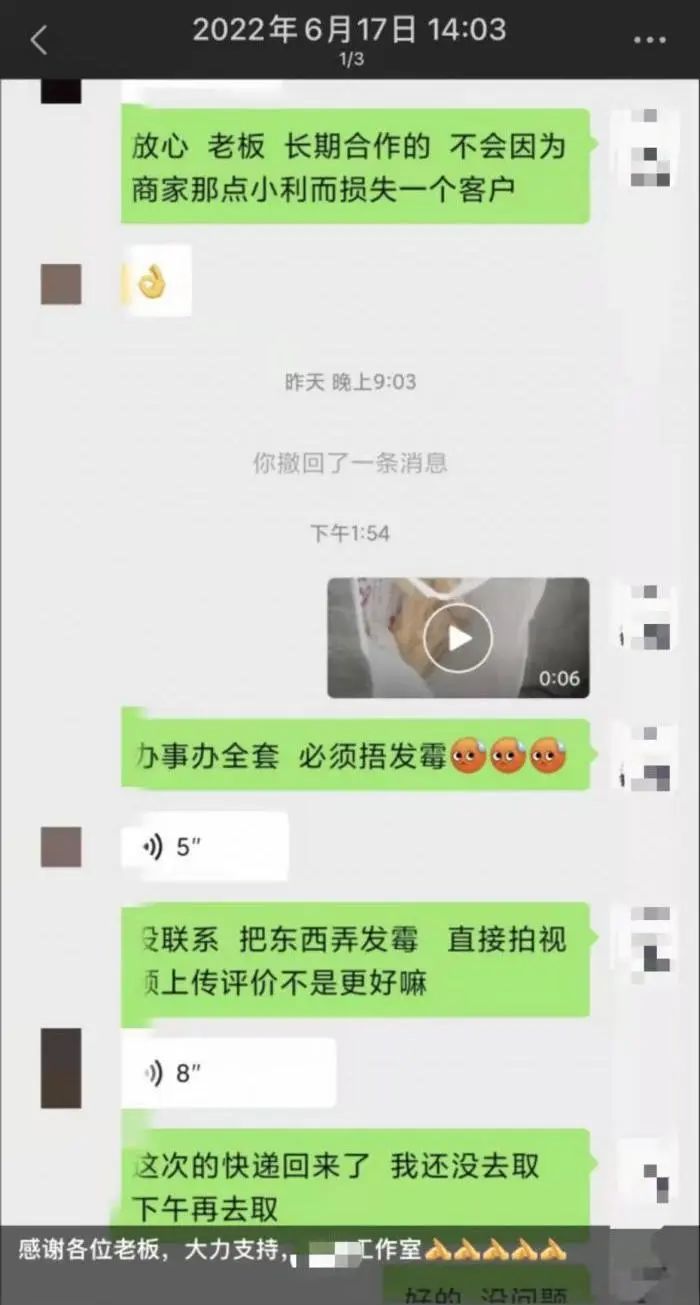Open the three-dot overflow menu
The width and height of the screenshot is (700, 1305).
pos(650,40)
